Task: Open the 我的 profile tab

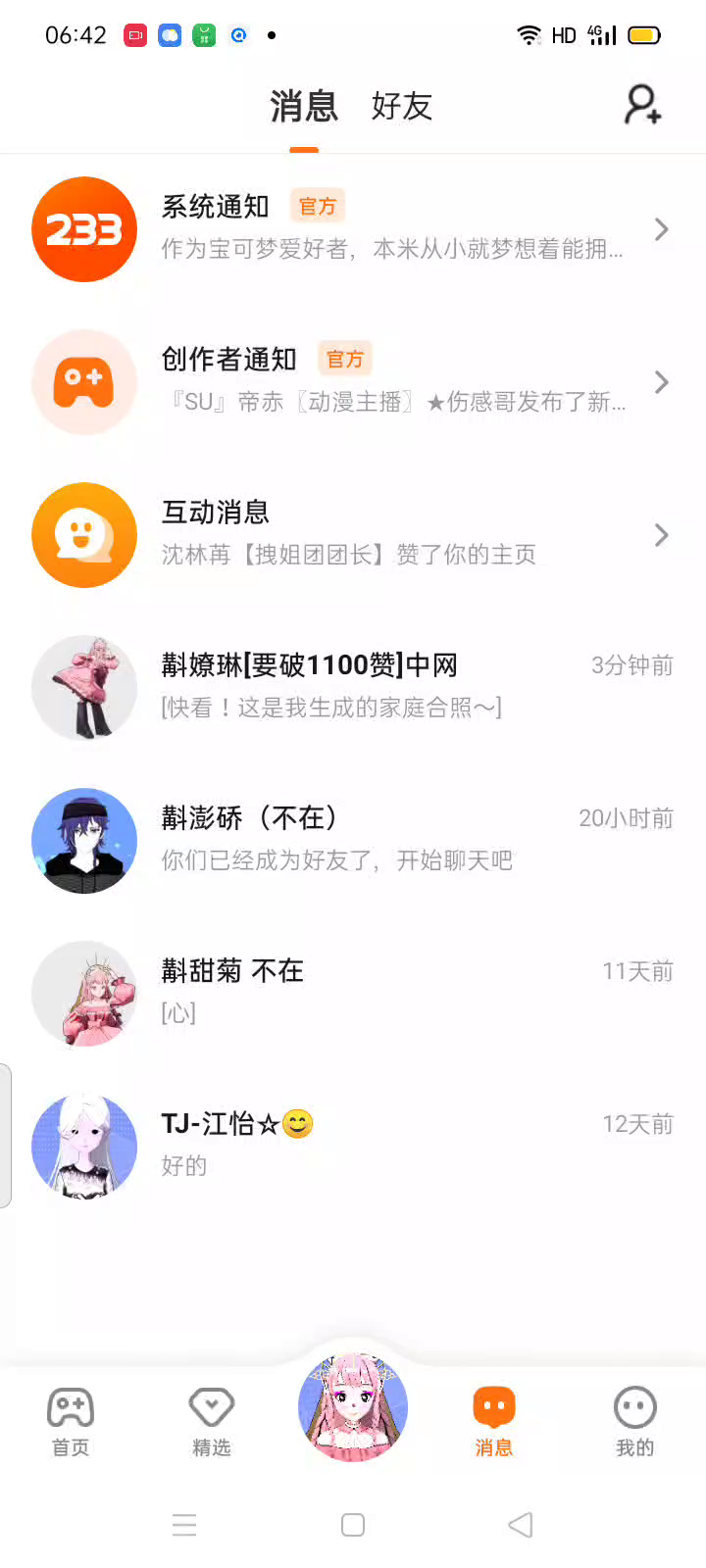Action: click(634, 1421)
